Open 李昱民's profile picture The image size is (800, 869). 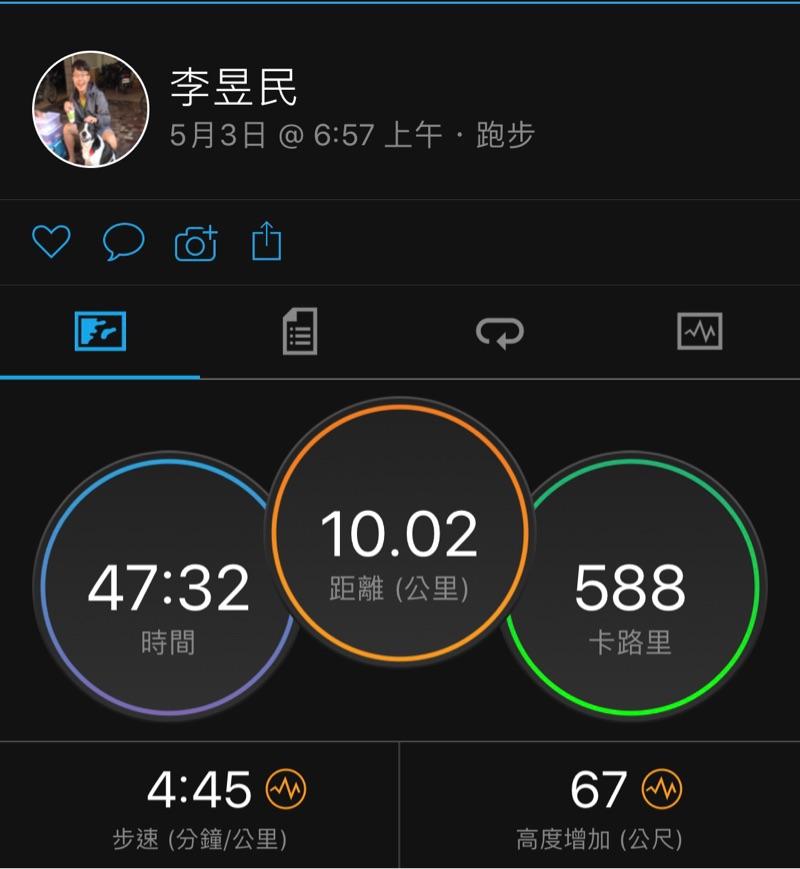[x=91, y=109]
